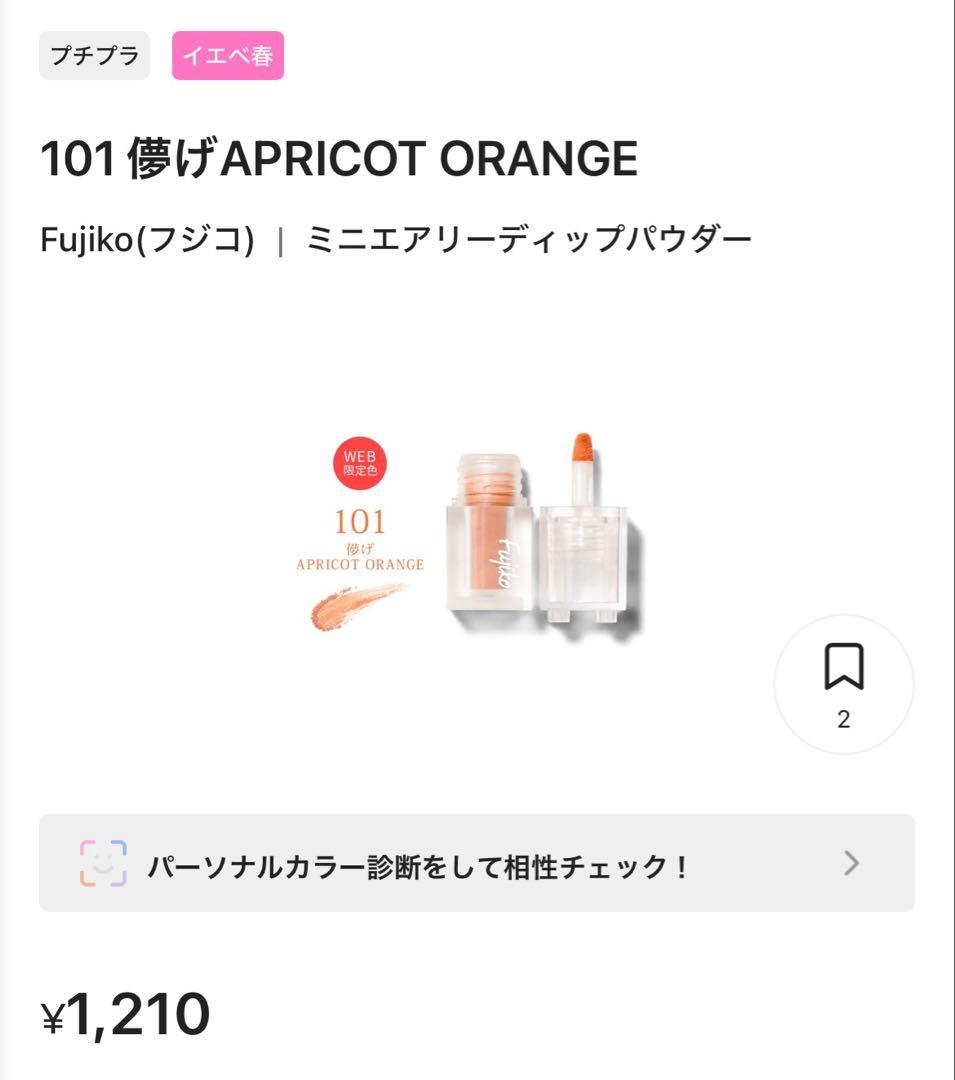Toggle the プチプラ tag filter

(x=94, y=56)
